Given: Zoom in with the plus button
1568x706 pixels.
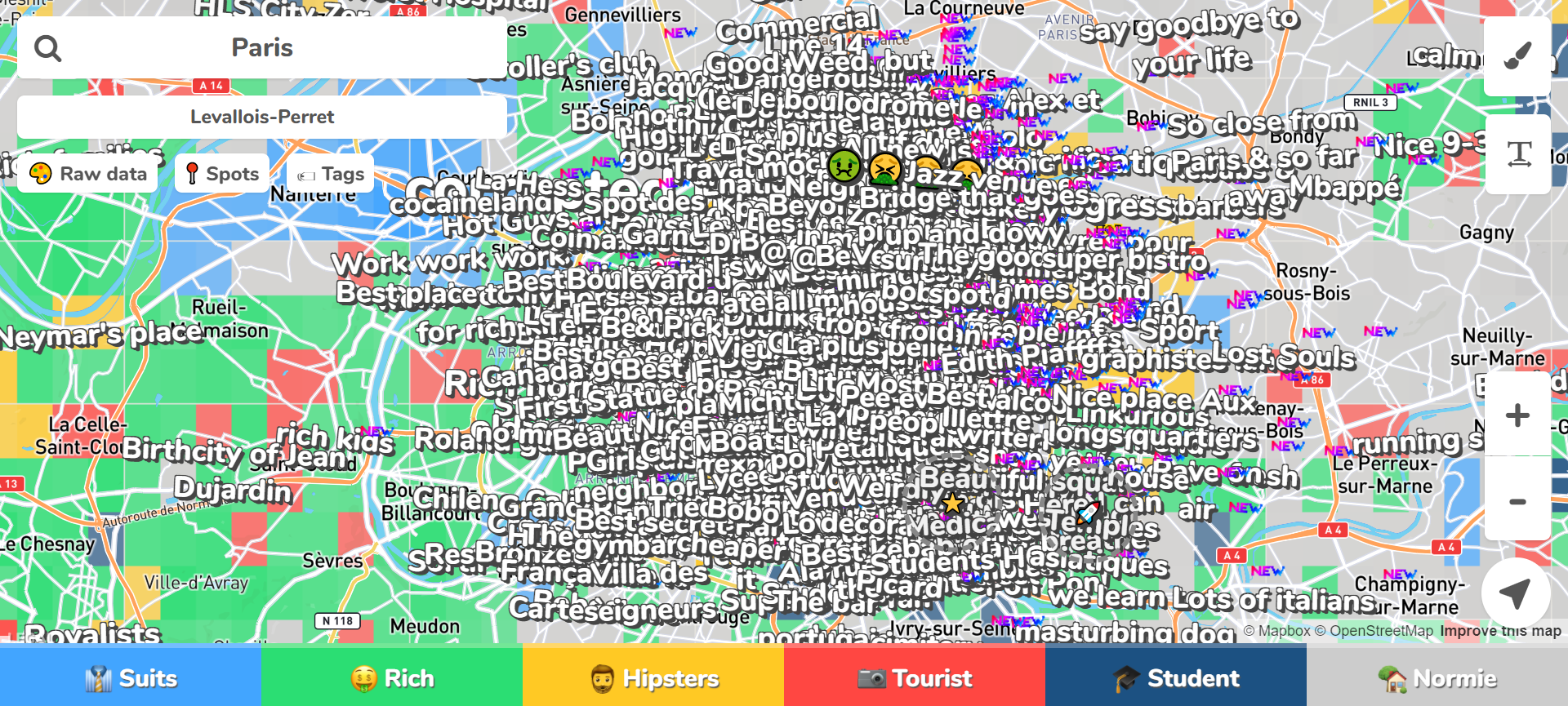Looking at the screenshot, I should pyautogui.click(x=1517, y=415).
